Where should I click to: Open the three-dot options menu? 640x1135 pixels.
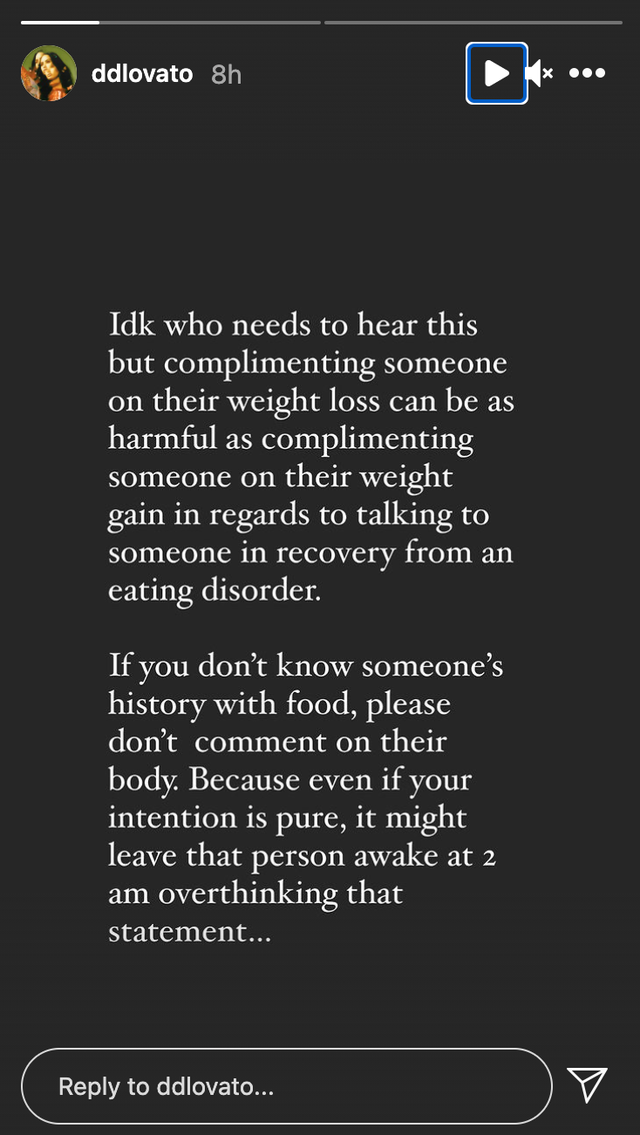pos(587,73)
